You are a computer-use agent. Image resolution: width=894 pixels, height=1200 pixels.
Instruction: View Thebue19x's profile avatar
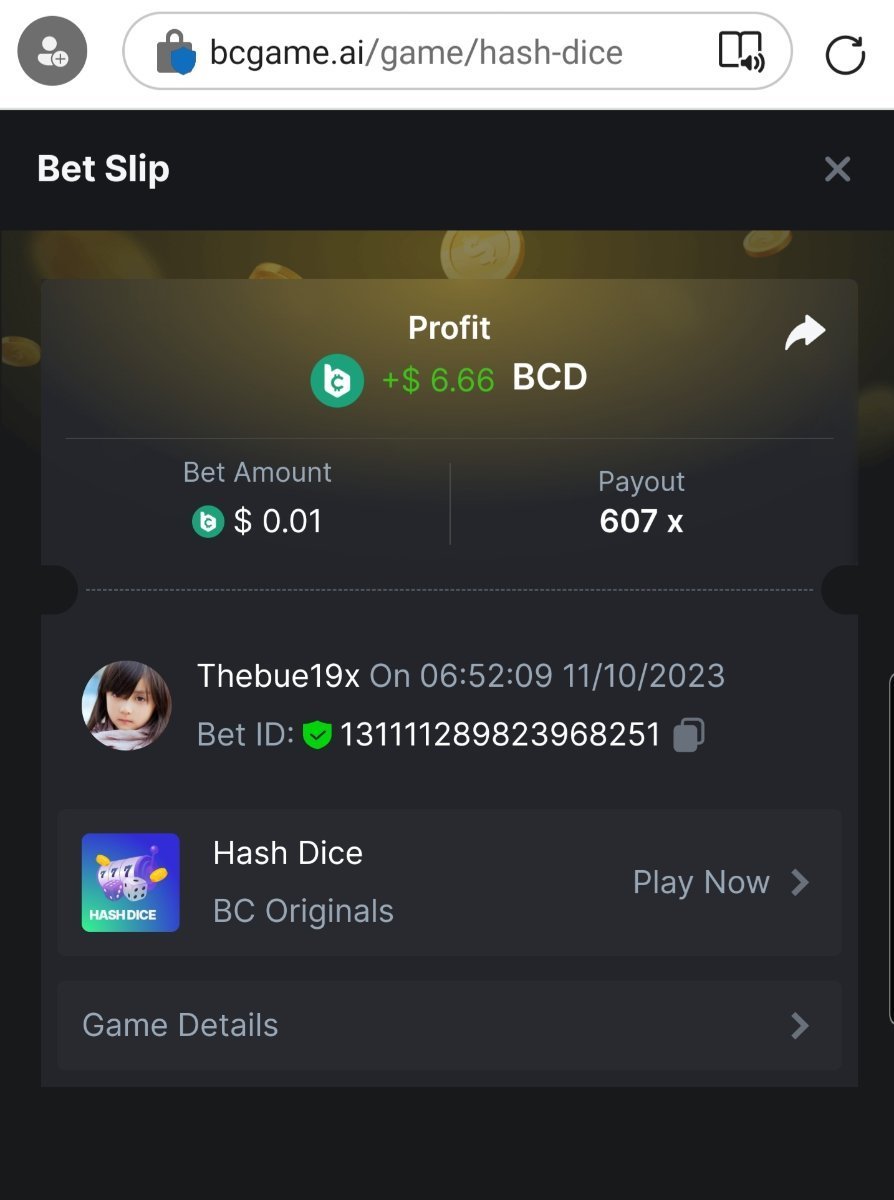[x=126, y=705]
